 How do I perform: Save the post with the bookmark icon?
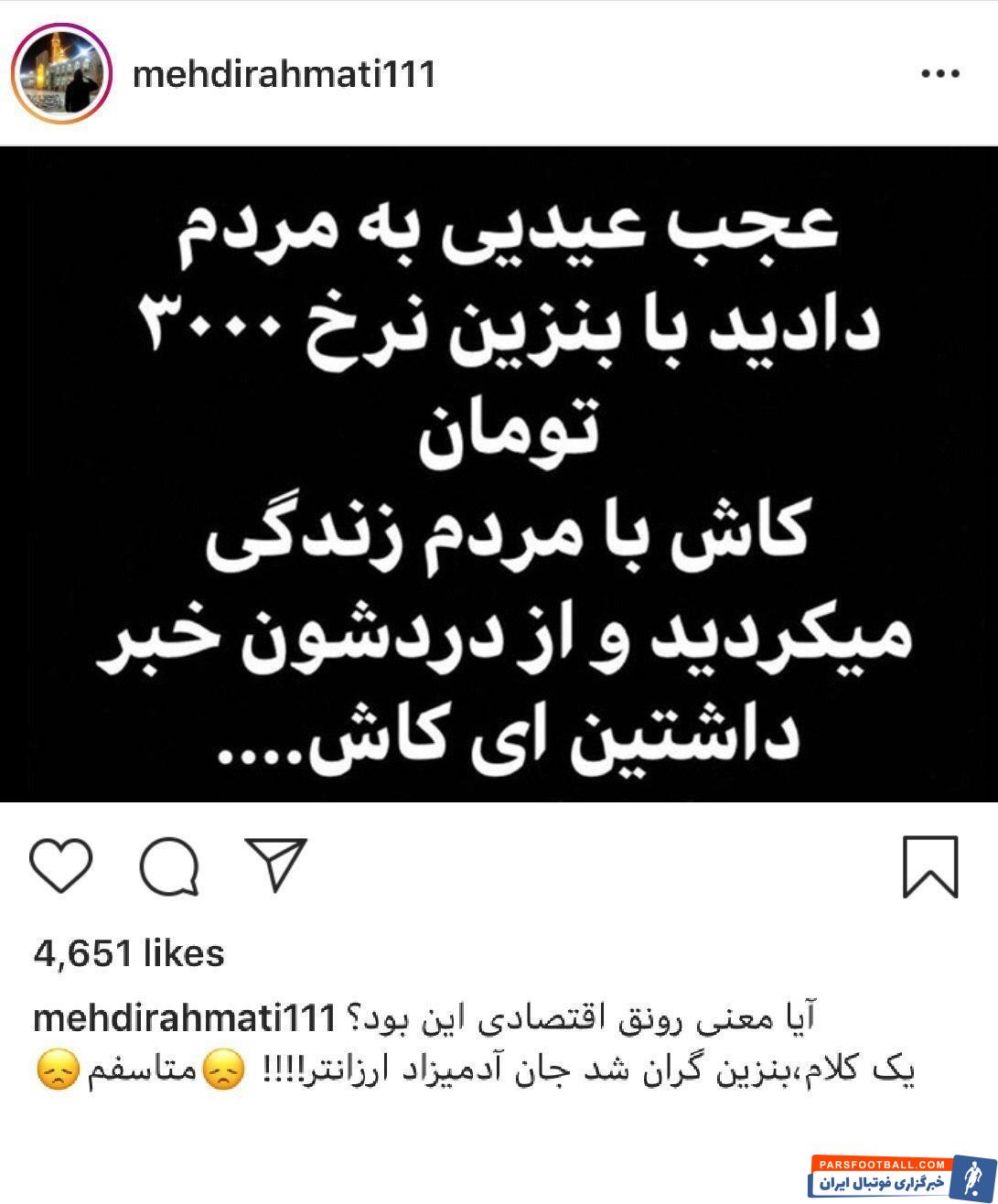click(930, 866)
